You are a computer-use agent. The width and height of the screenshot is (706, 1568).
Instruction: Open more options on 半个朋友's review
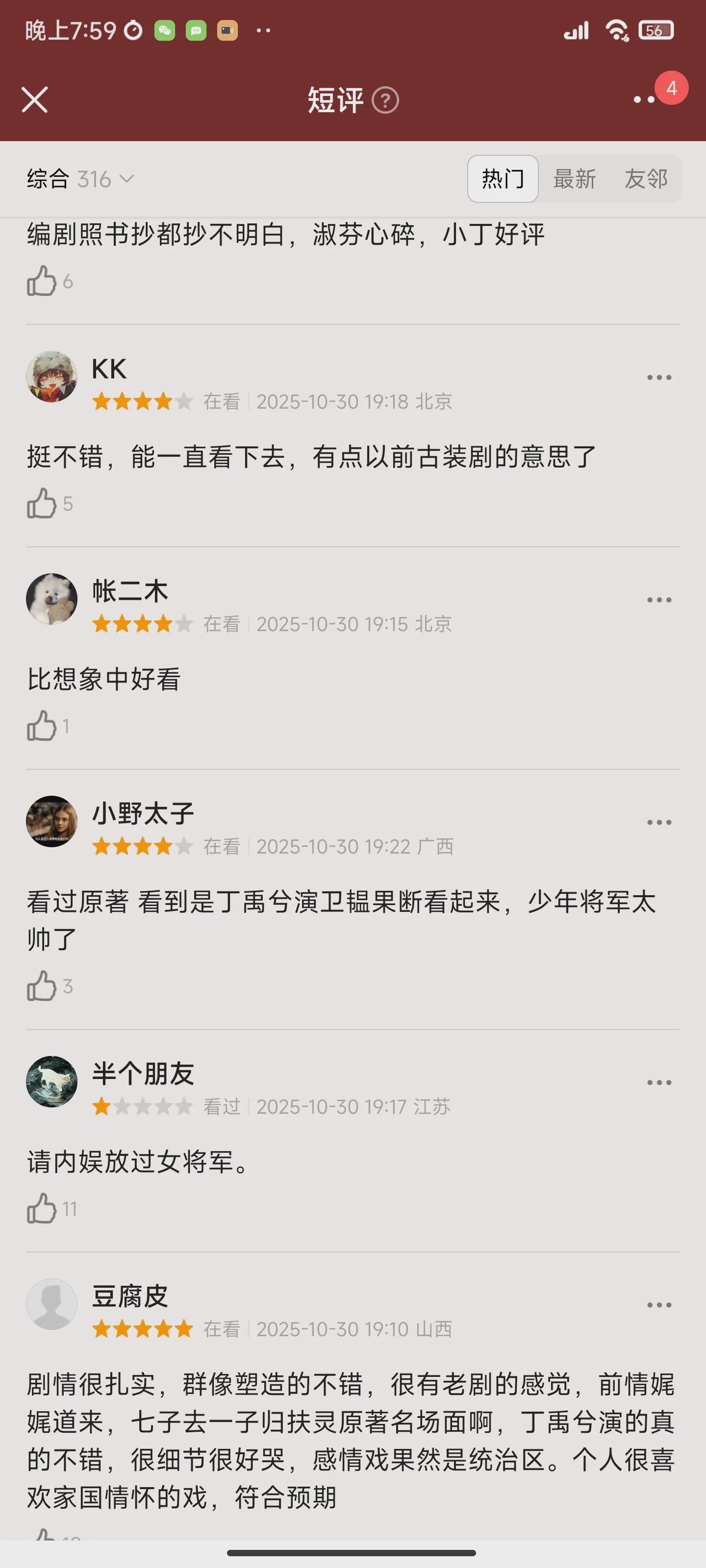pyautogui.click(x=658, y=1083)
